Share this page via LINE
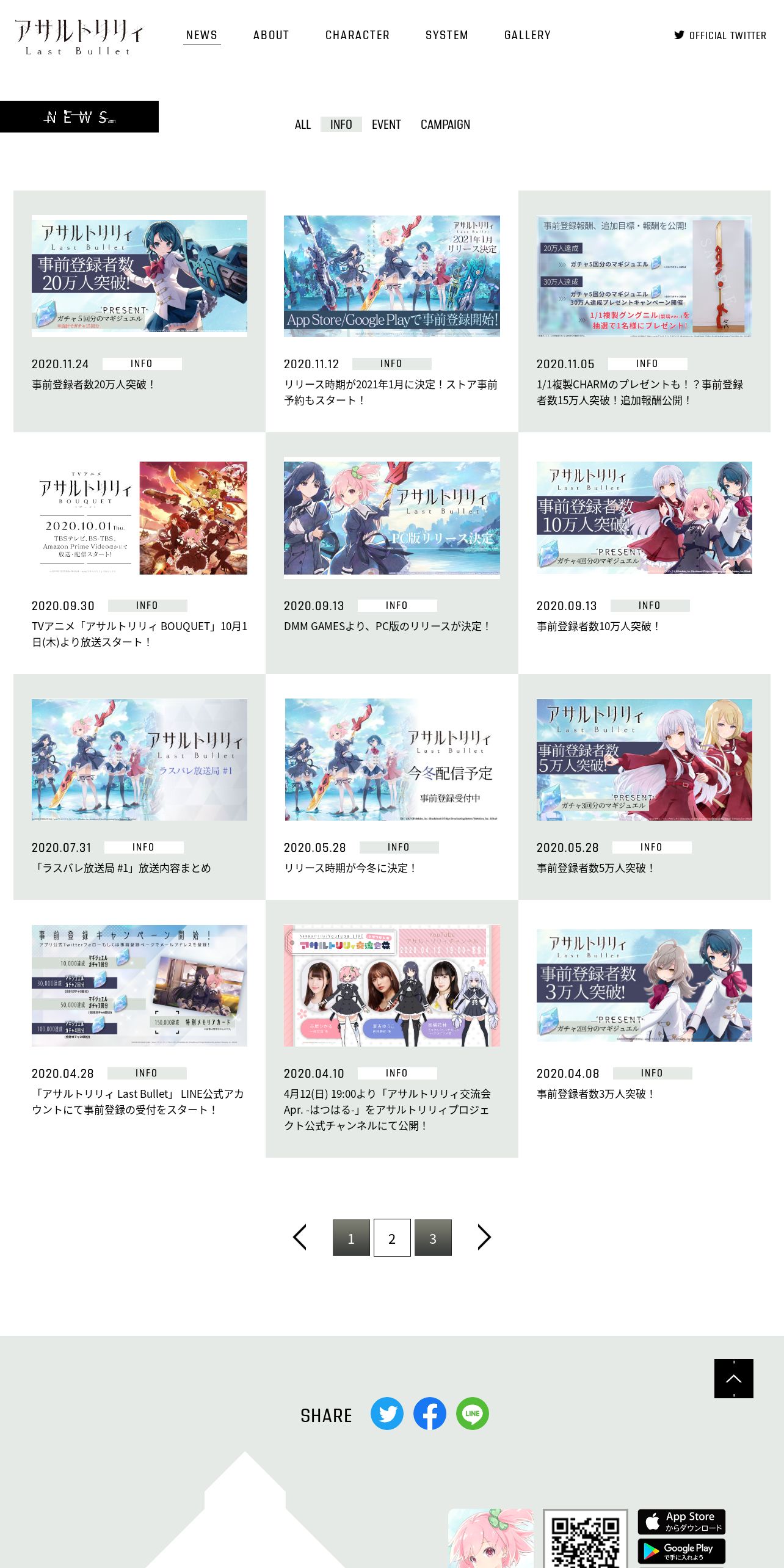Screen dimensions: 784x1568 click(x=473, y=1414)
